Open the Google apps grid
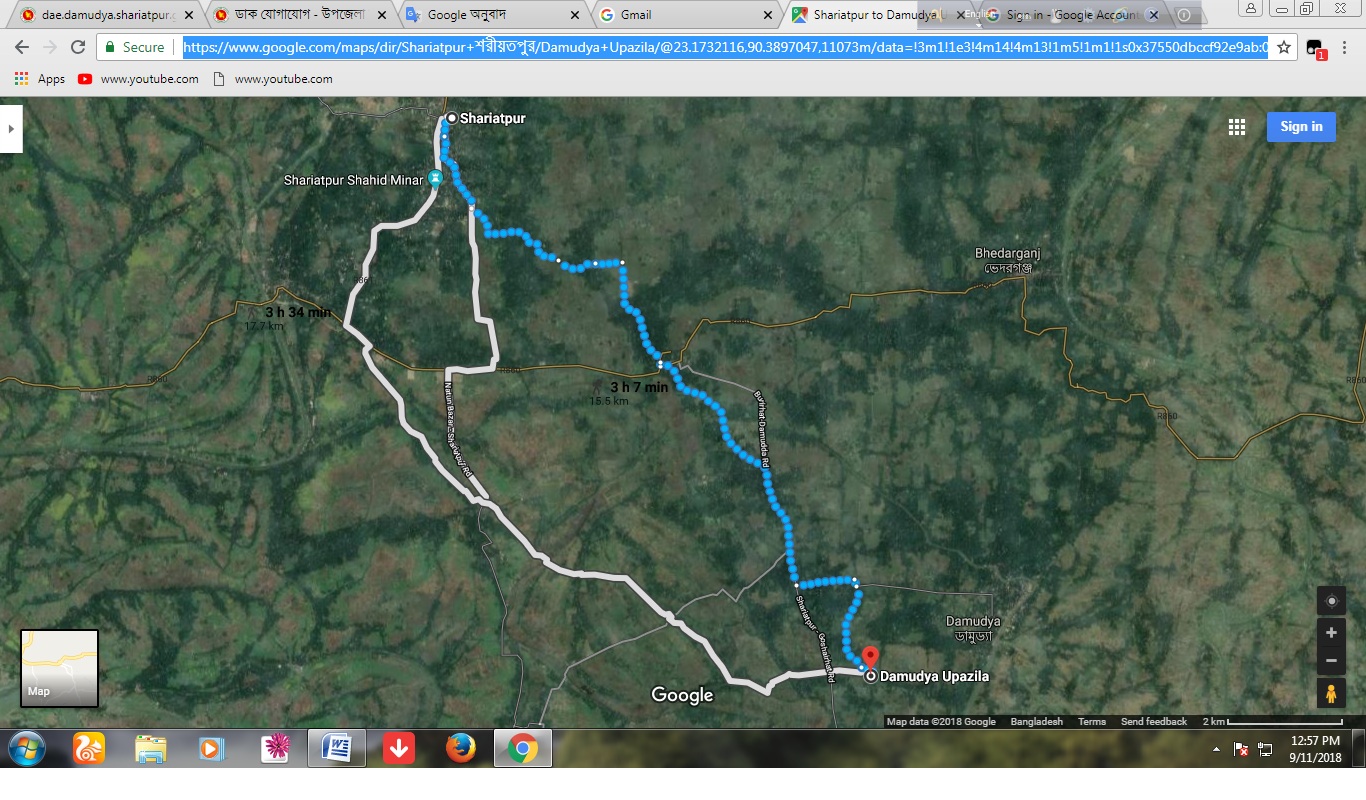Viewport: 1366px width, 800px height. point(1237,127)
